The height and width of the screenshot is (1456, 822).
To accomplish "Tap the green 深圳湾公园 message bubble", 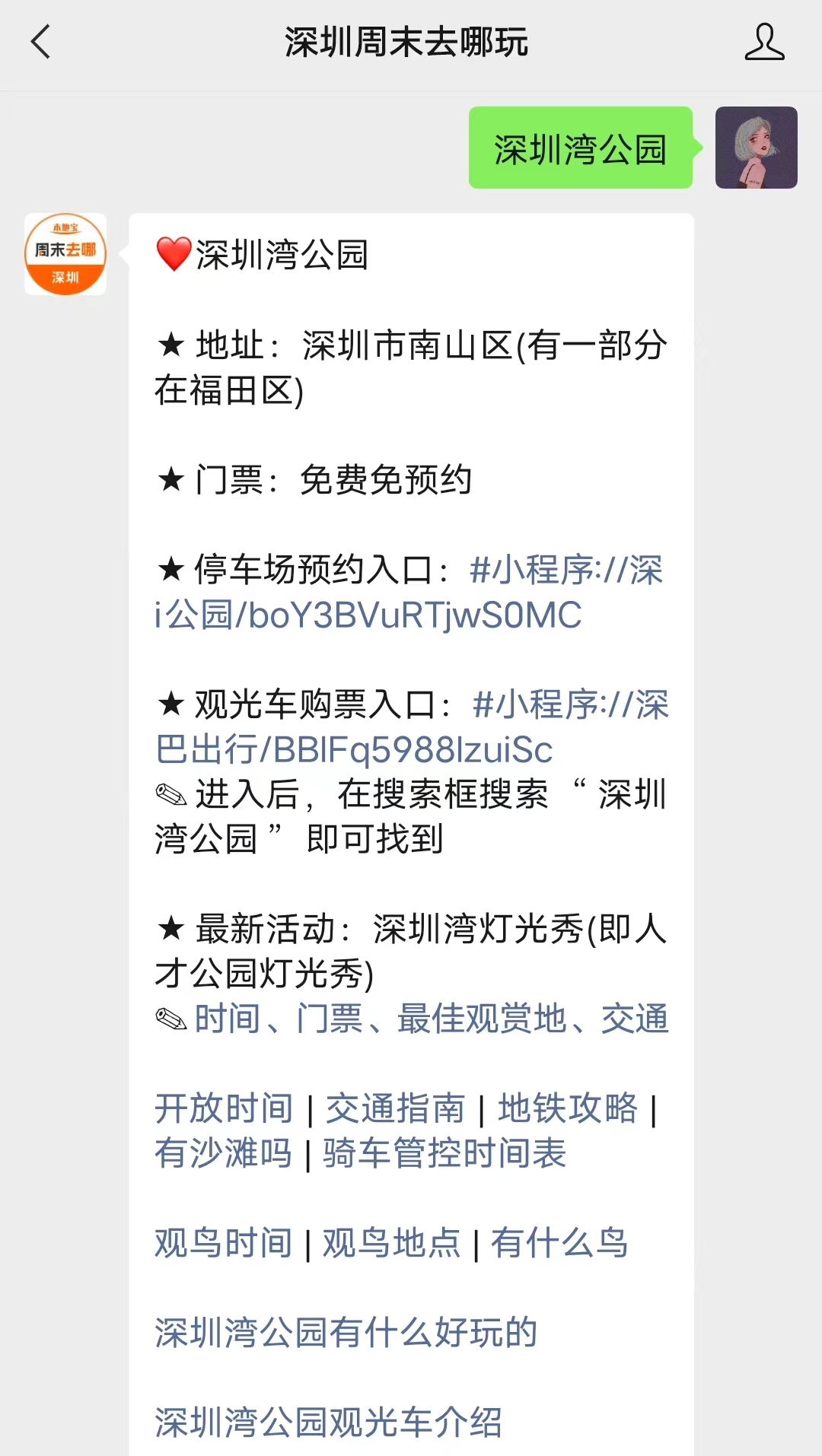I will (x=581, y=150).
